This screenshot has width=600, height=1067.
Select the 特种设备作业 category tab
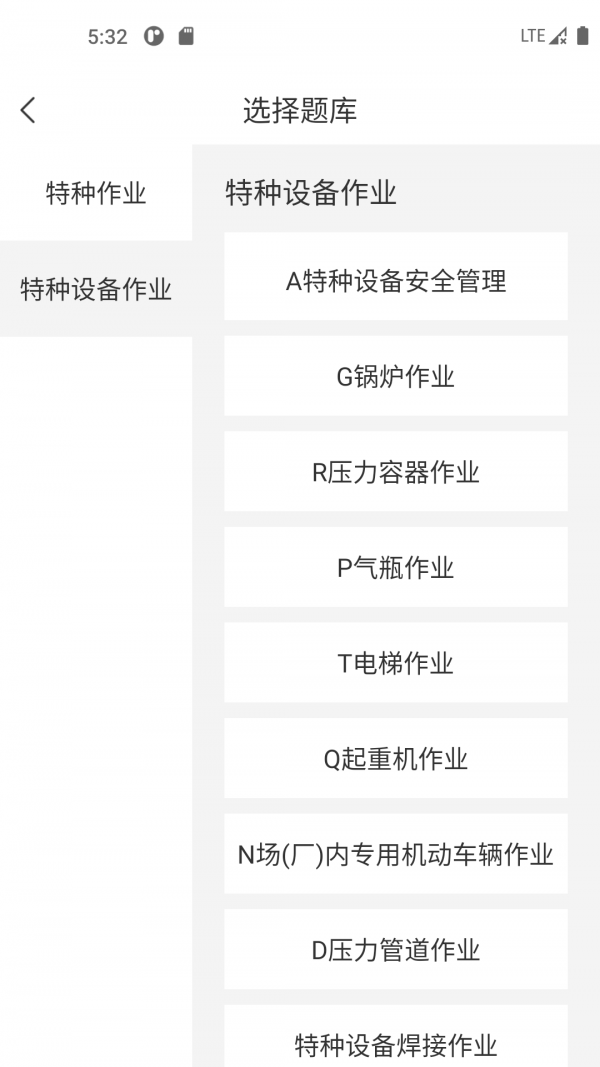[x=96, y=289]
